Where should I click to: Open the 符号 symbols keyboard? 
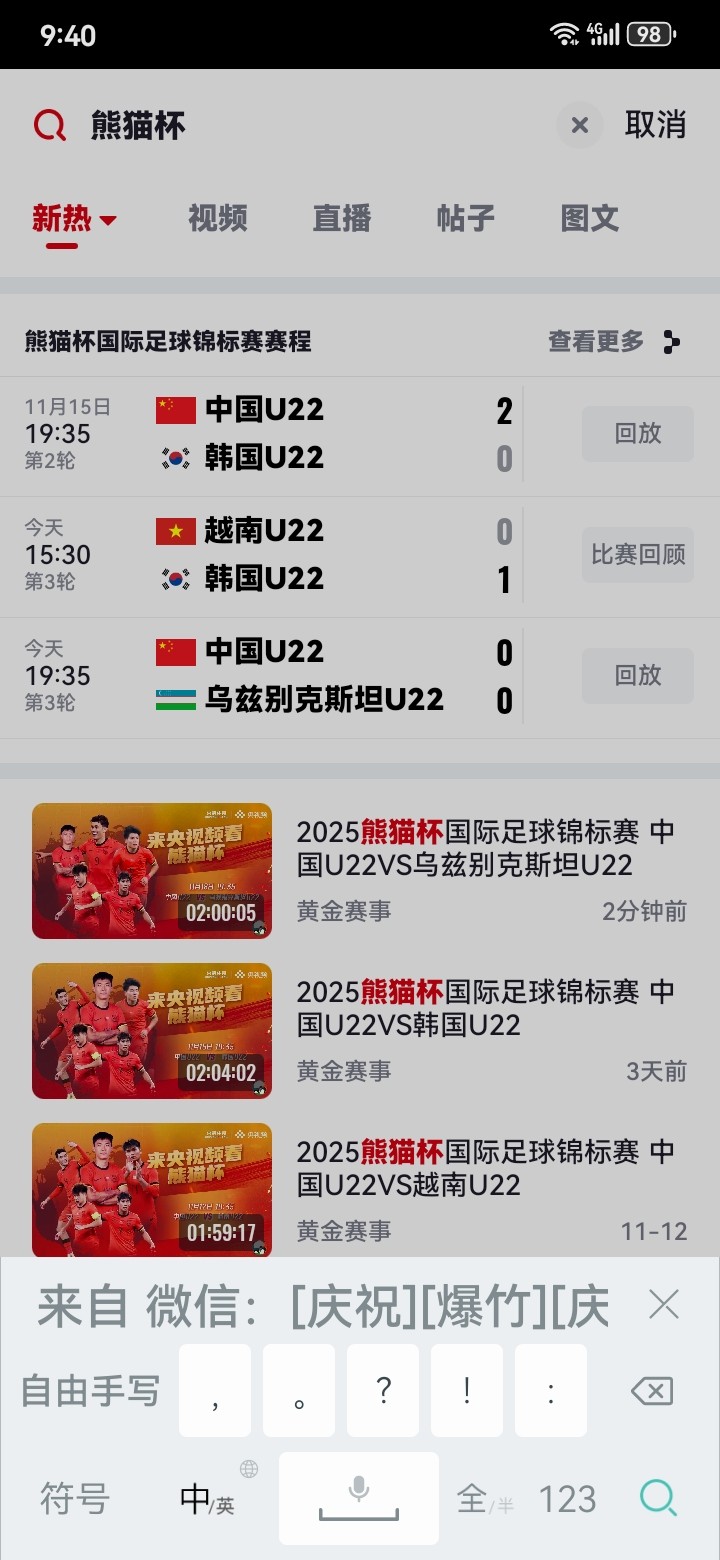point(74,1499)
